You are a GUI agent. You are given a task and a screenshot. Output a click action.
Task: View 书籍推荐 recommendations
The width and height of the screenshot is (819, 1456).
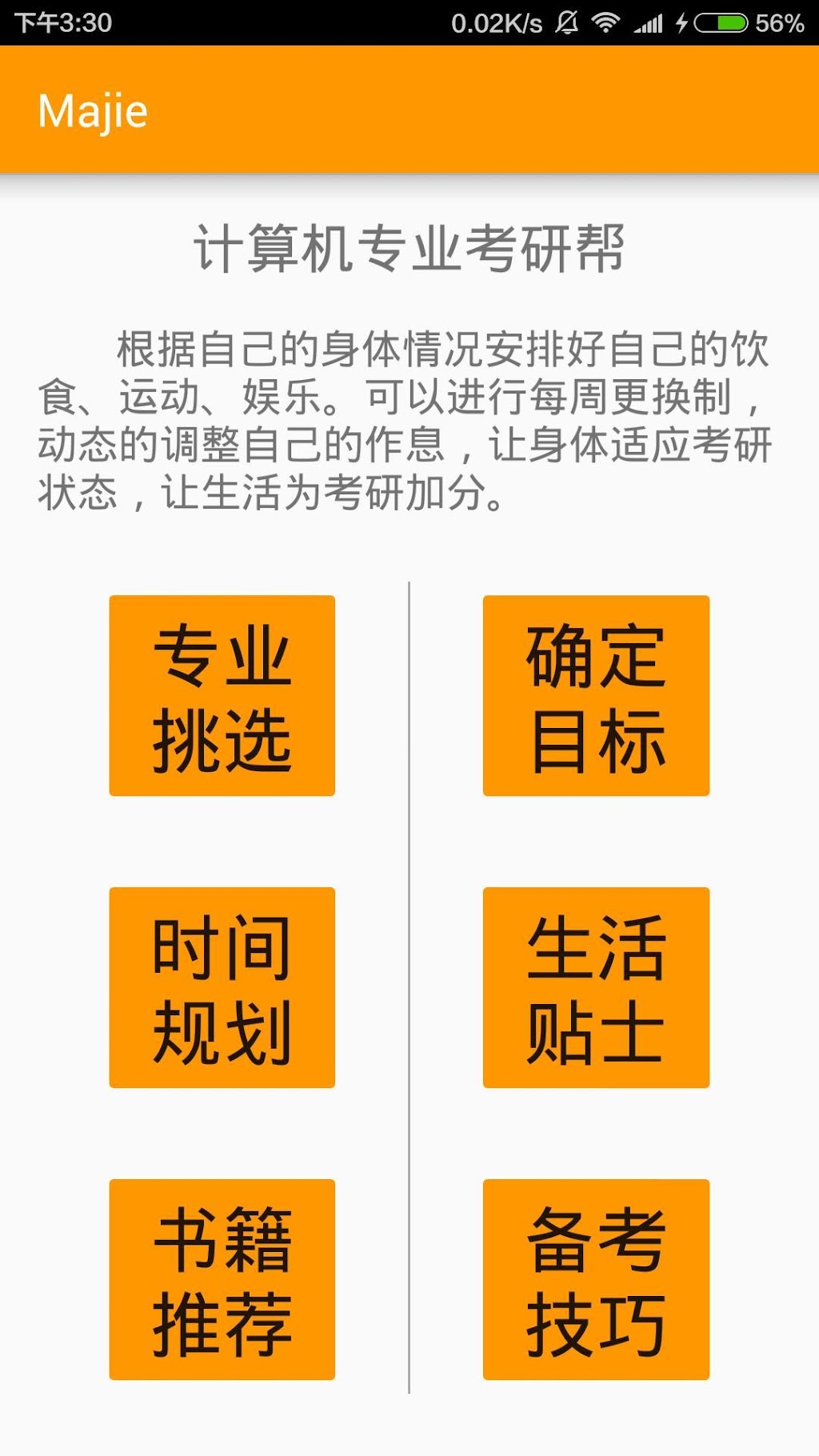coord(222,1279)
